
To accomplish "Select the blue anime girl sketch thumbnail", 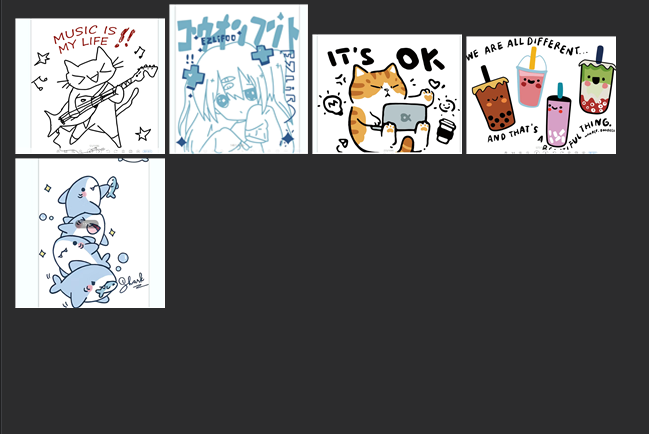I will 238,79.
